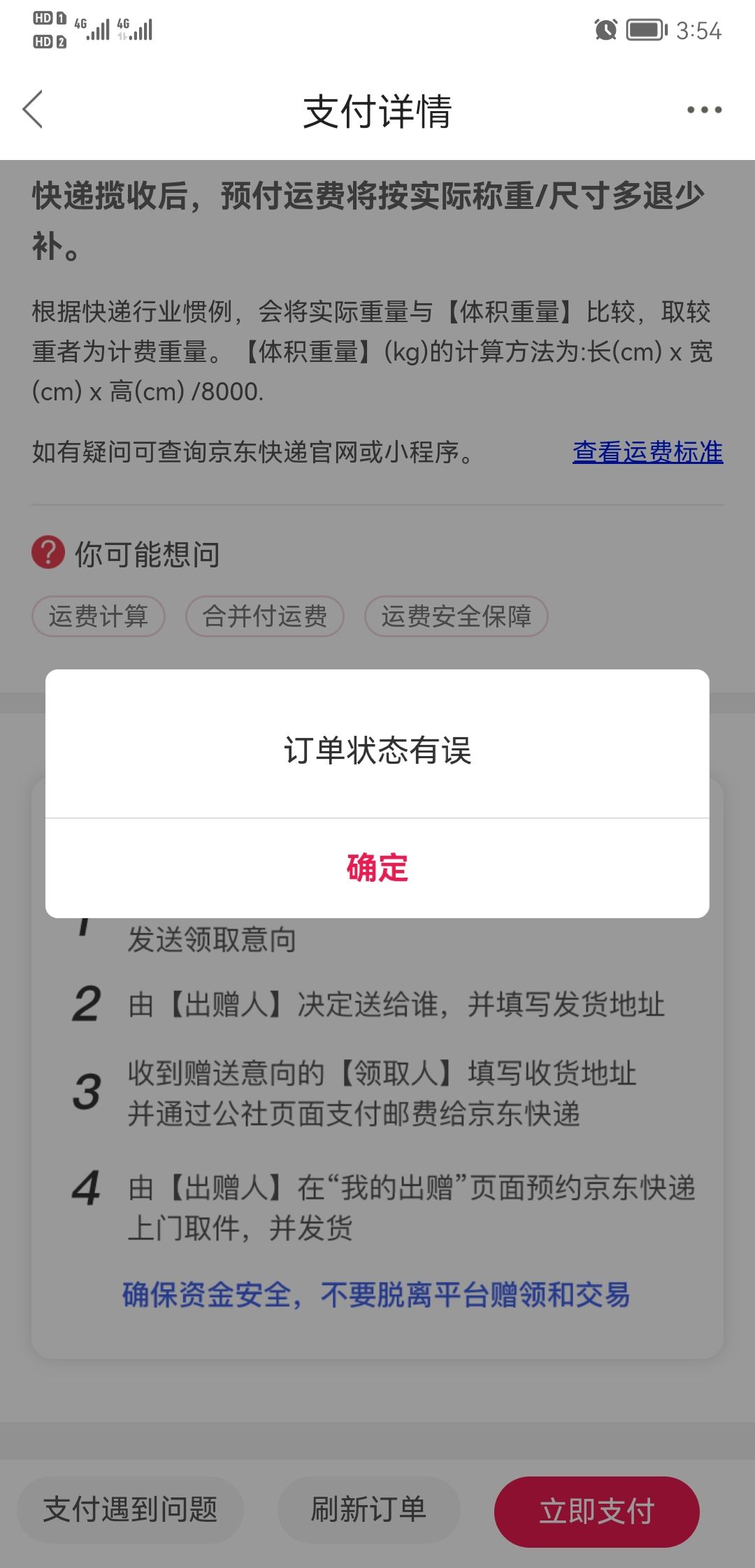Select the 运费计算 question chip

[99, 616]
